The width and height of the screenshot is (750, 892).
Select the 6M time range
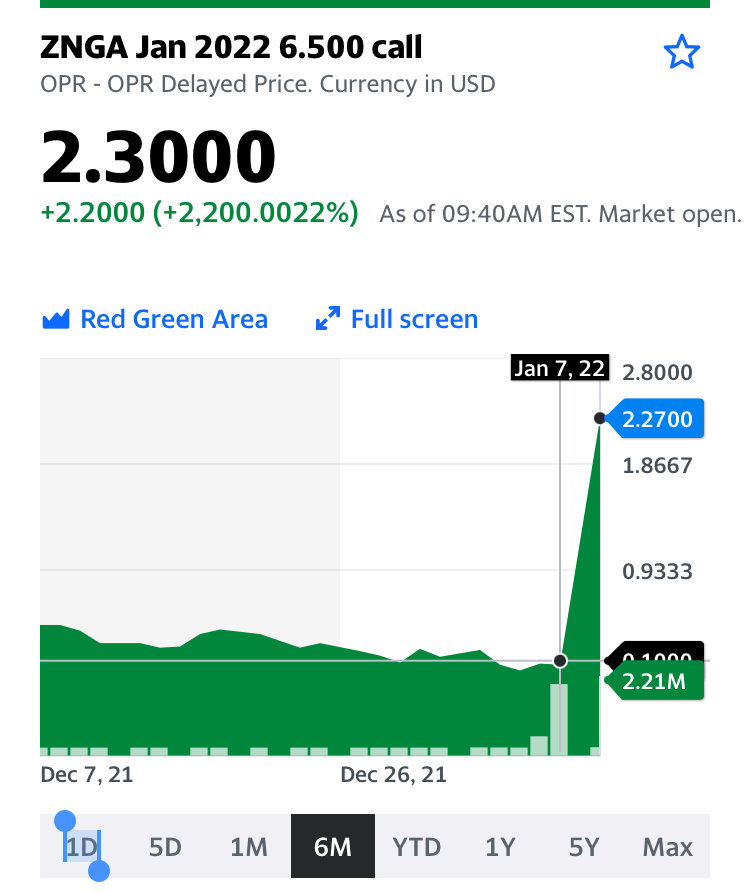point(332,847)
